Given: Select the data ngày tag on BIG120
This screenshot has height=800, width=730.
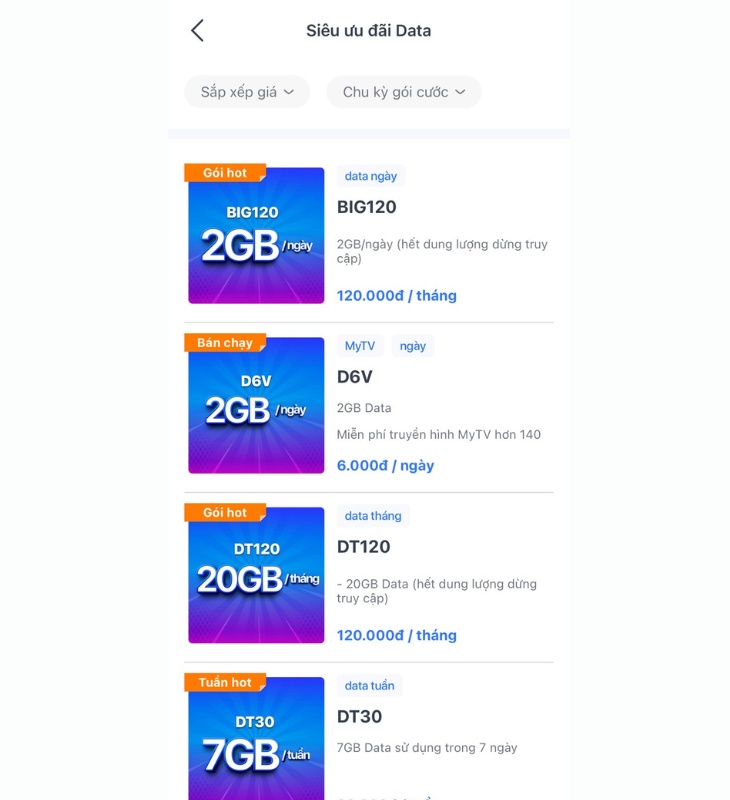Looking at the screenshot, I should click(x=370, y=175).
